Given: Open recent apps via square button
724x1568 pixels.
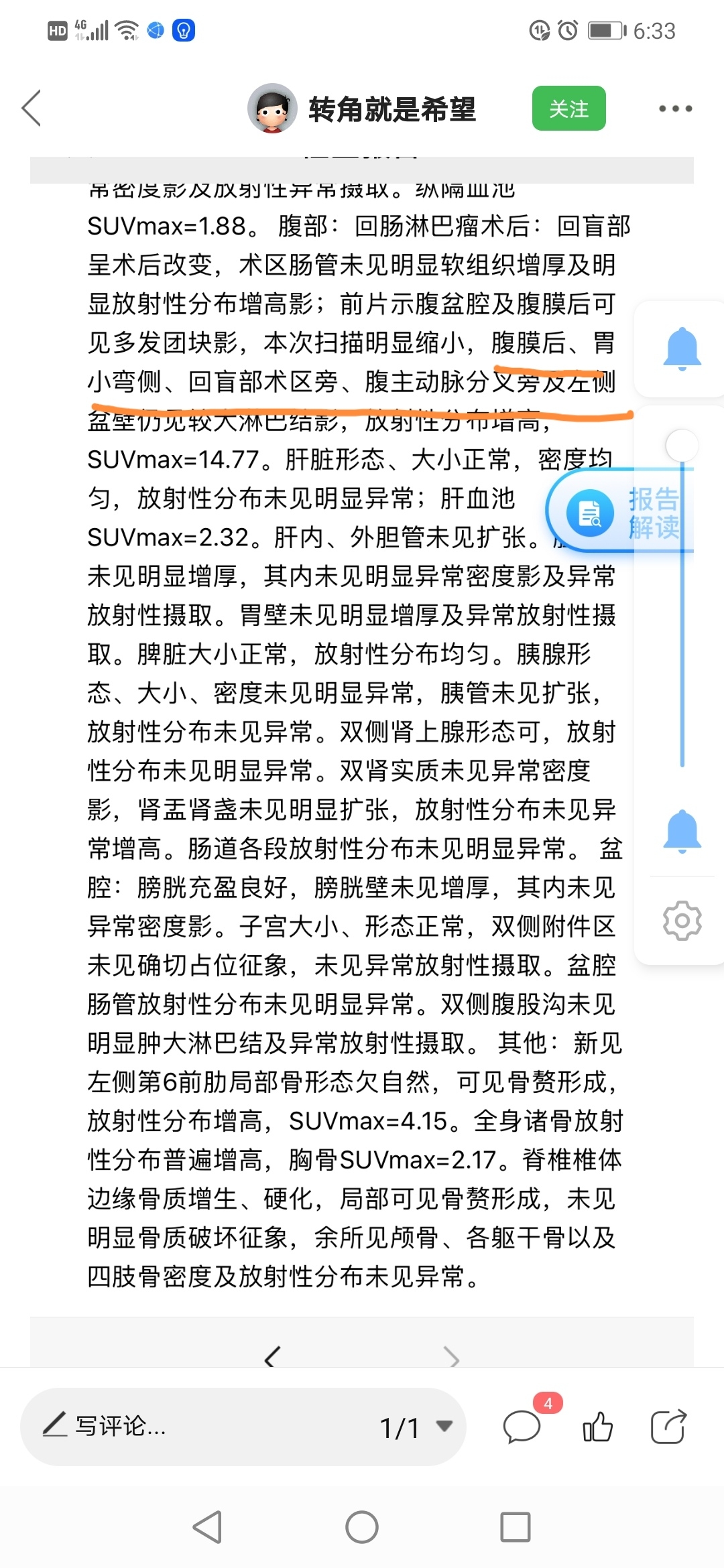Looking at the screenshot, I should point(516,1527).
